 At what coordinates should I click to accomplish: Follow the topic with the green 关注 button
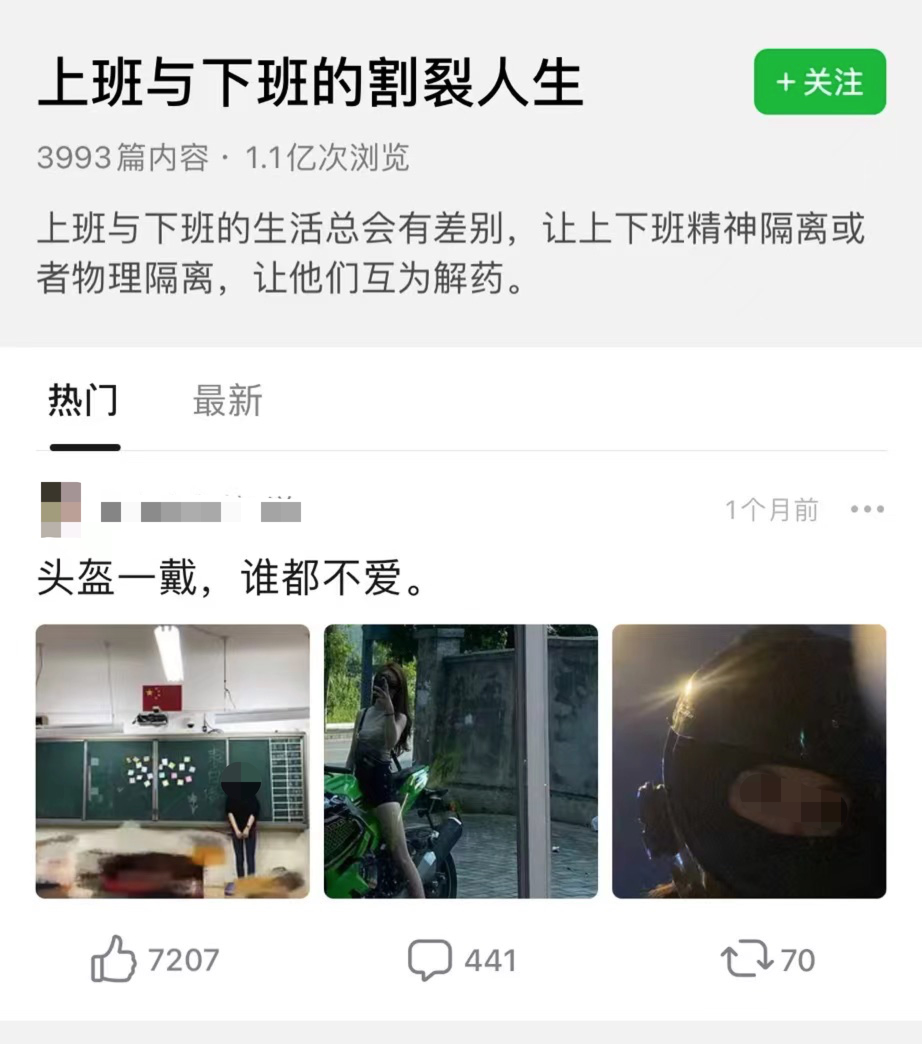pyautogui.click(x=819, y=82)
